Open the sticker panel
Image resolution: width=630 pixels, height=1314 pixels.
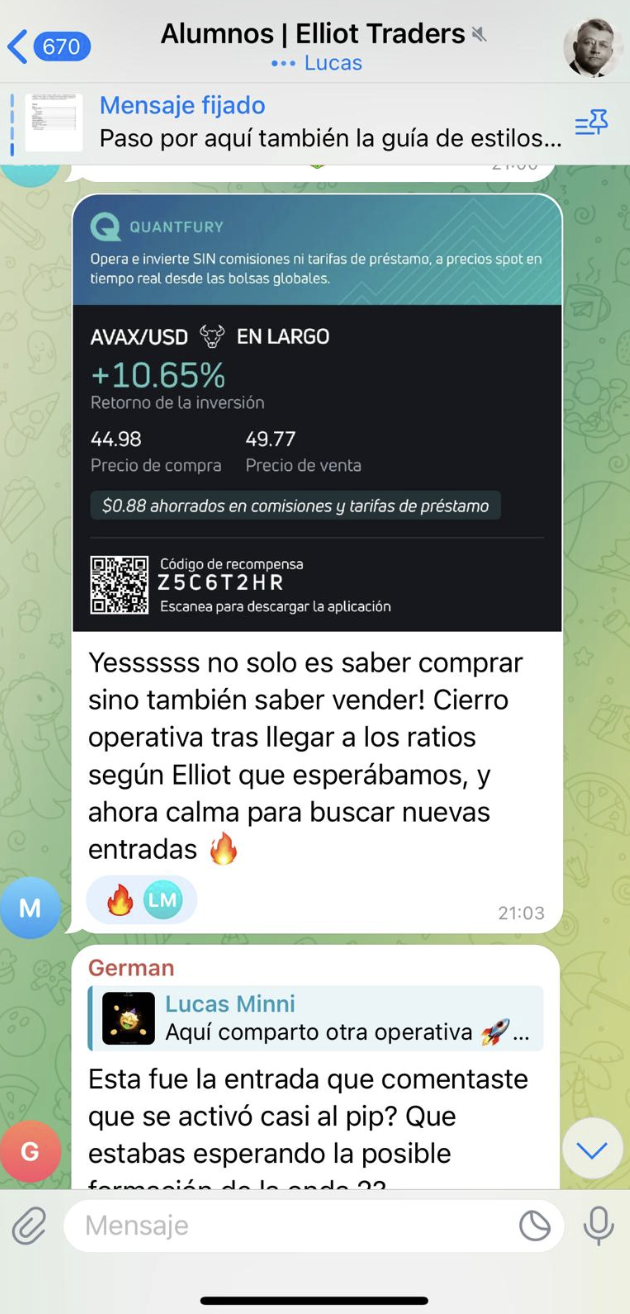(535, 1225)
